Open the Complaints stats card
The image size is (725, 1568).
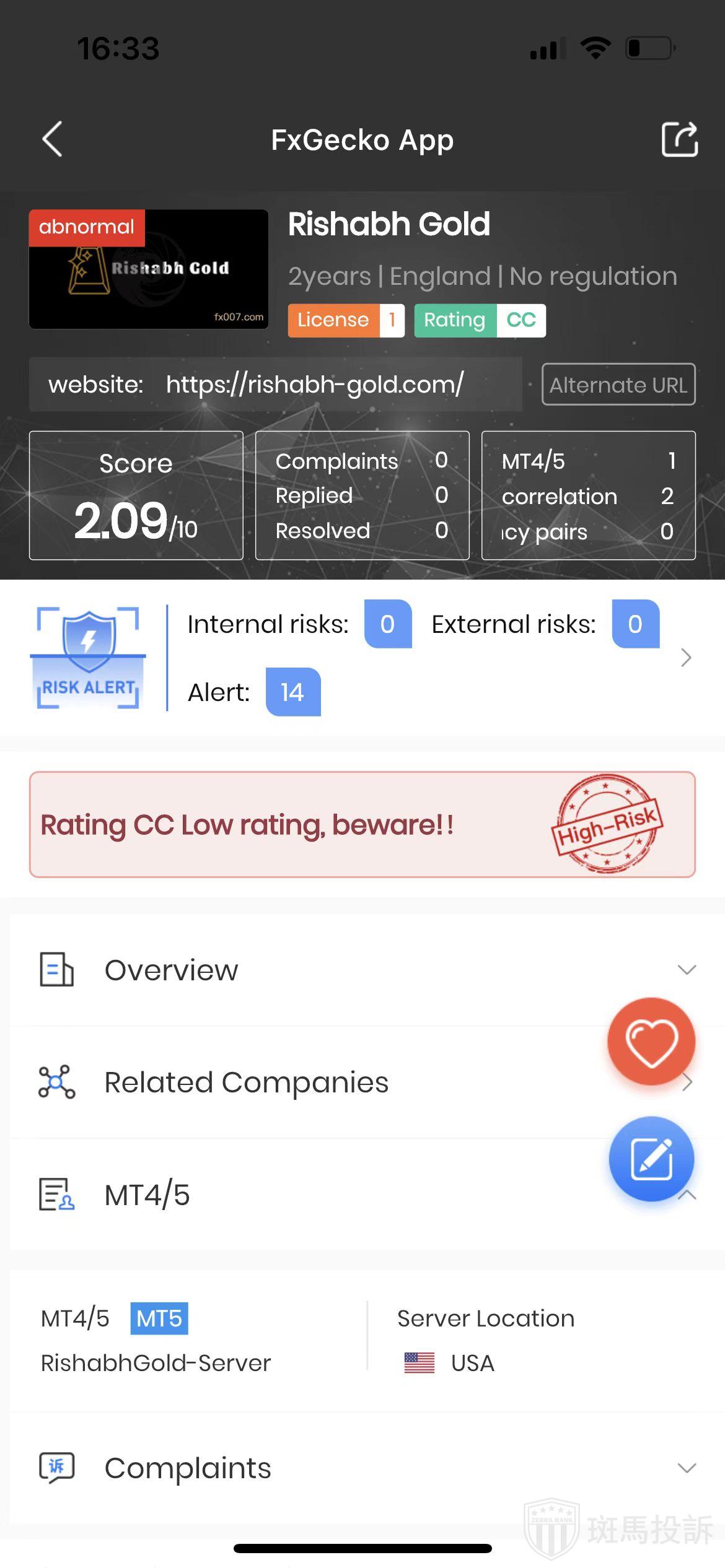point(362,495)
